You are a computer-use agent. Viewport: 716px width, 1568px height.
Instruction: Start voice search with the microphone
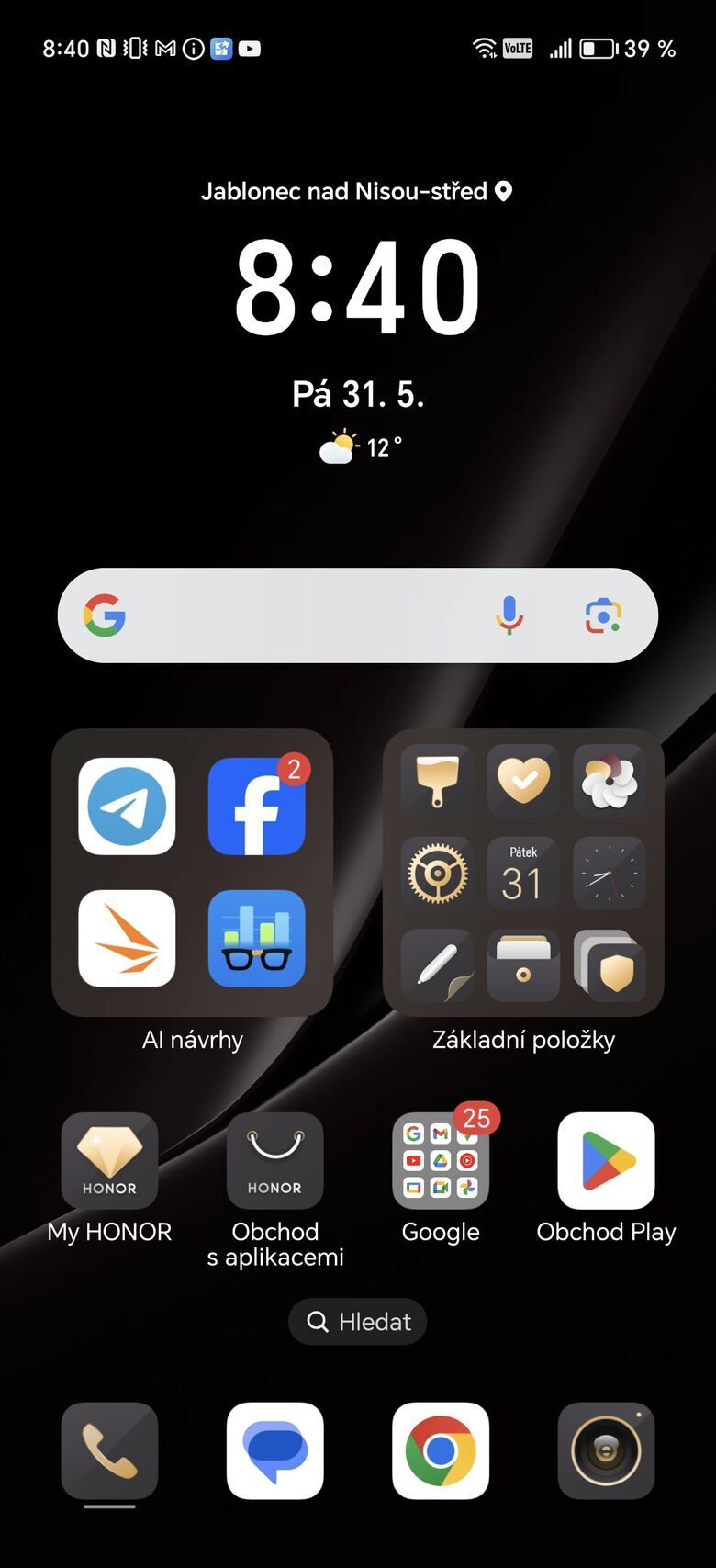(x=509, y=615)
